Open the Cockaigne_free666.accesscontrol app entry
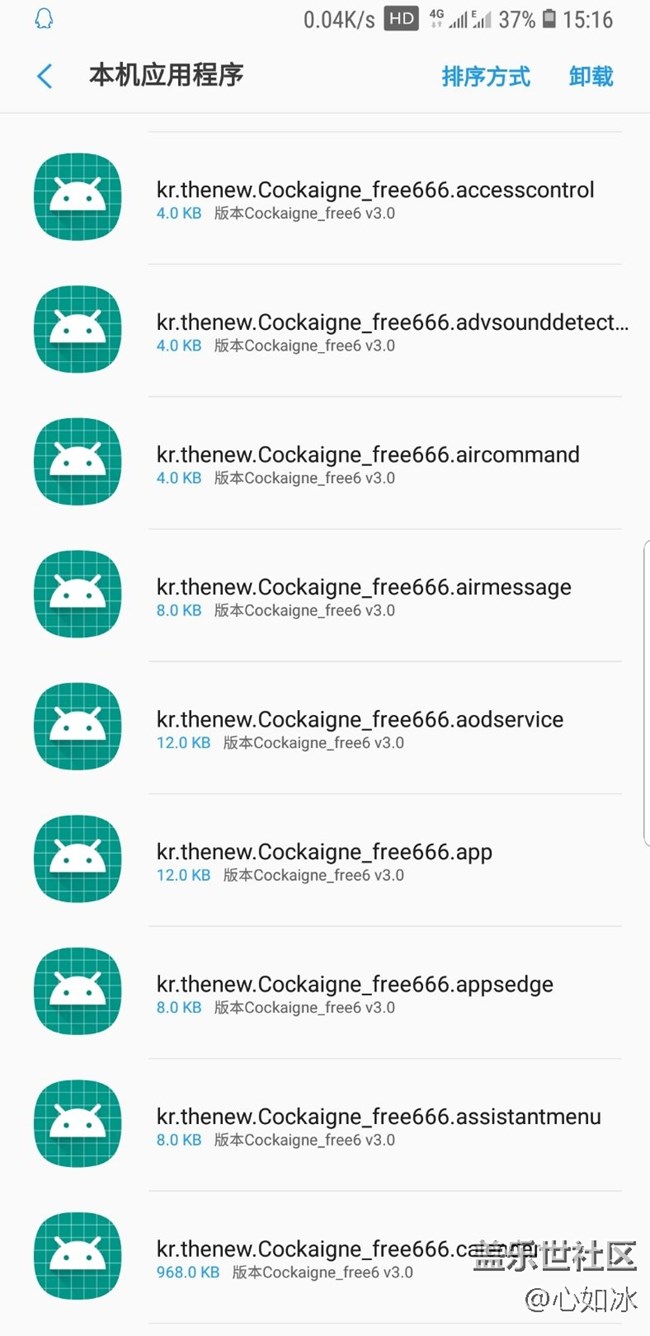650x1336 pixels. click(325, 198)
